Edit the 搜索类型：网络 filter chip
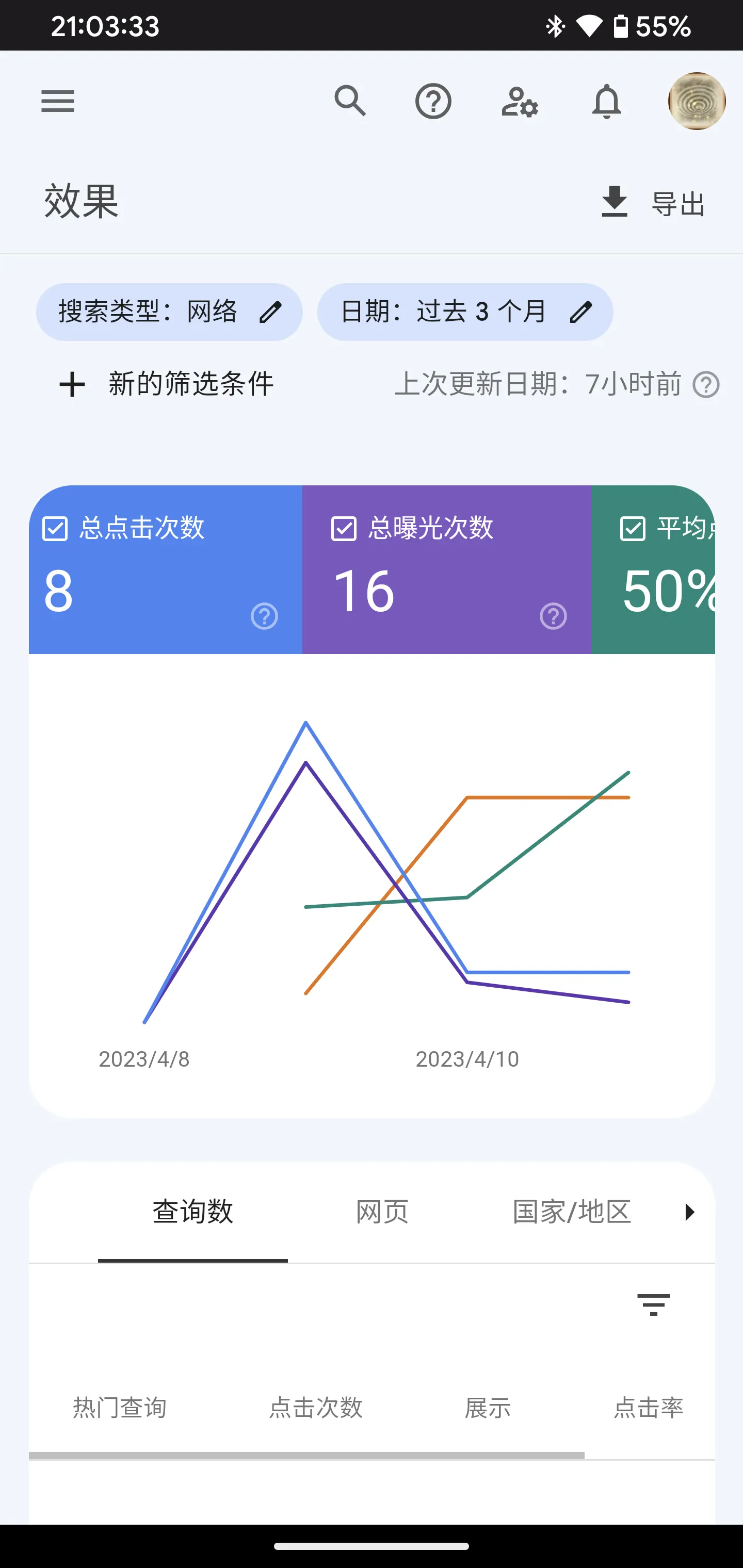This screenshot has width=743, height=1568. (x=169, y=312)
